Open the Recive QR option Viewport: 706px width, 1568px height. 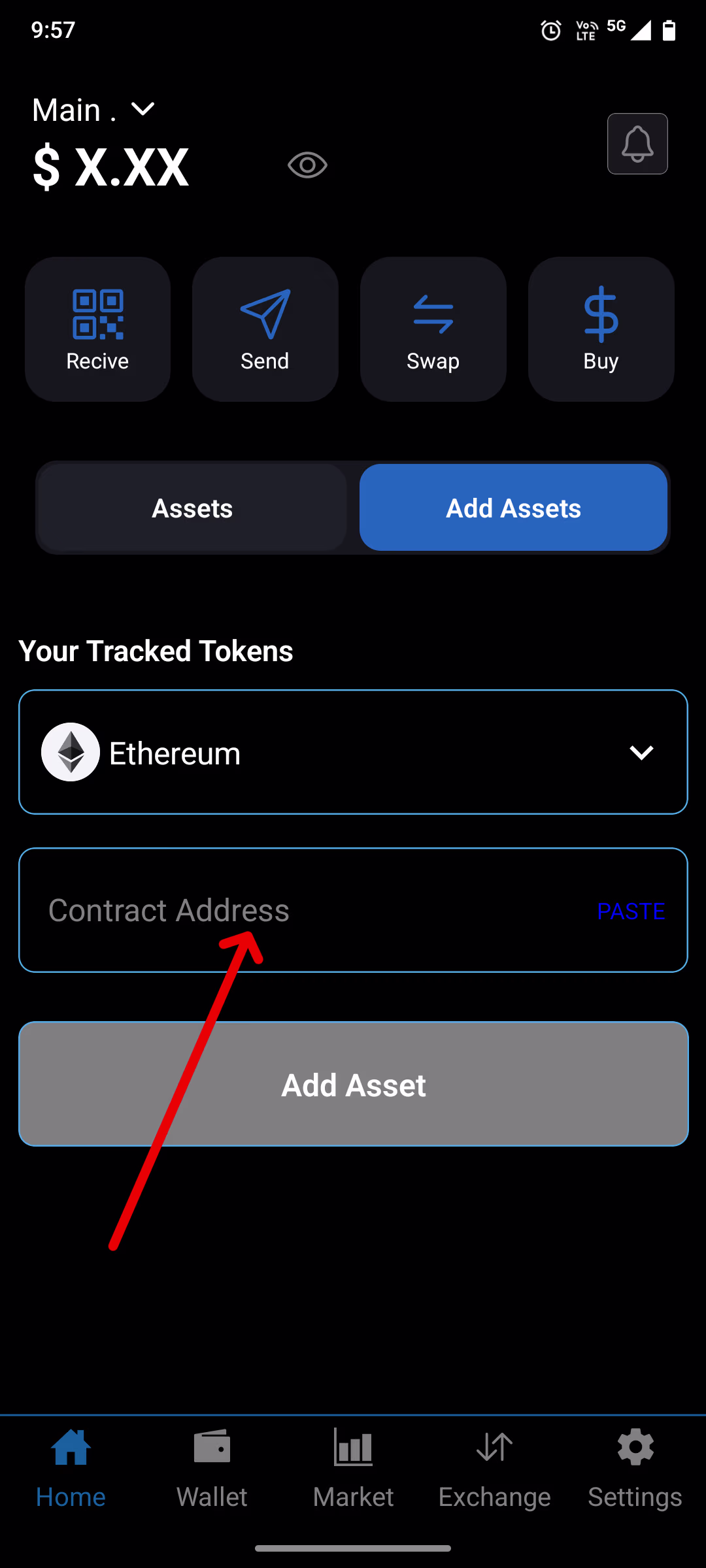(97, 329)
